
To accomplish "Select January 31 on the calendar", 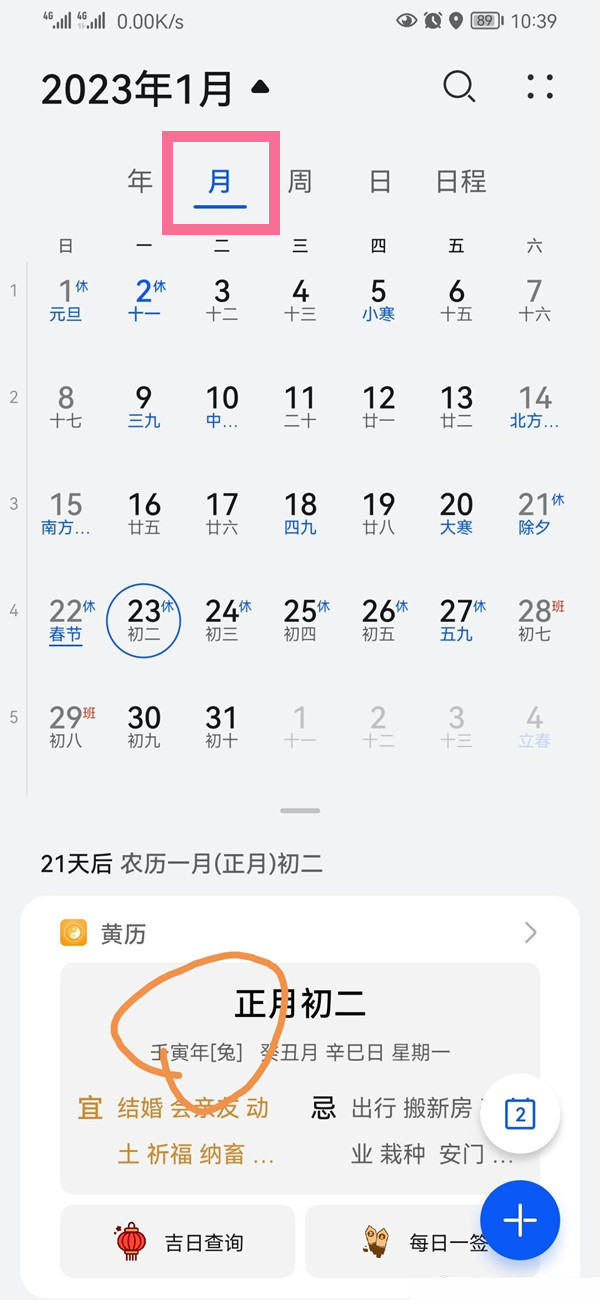I will (222, 726).
